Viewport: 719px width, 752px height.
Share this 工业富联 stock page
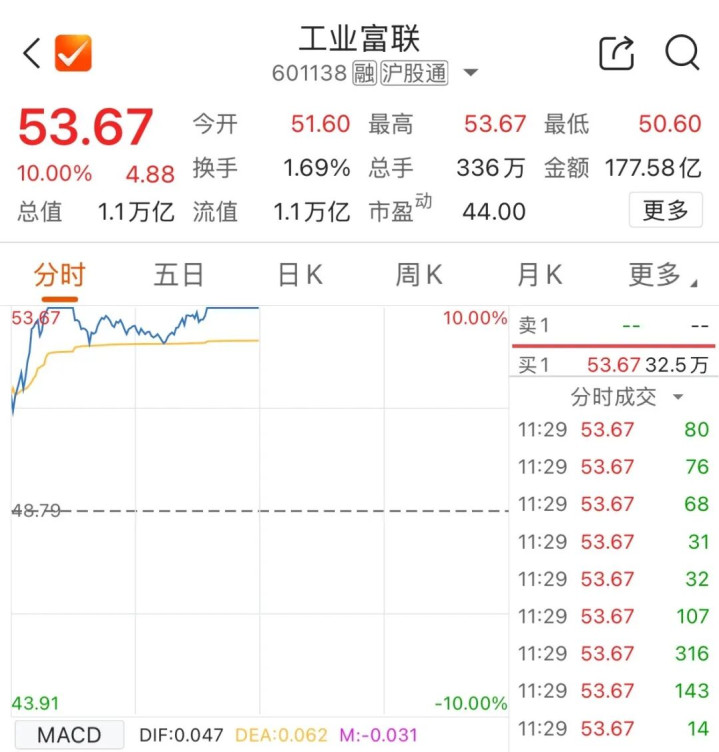point(616,53)
